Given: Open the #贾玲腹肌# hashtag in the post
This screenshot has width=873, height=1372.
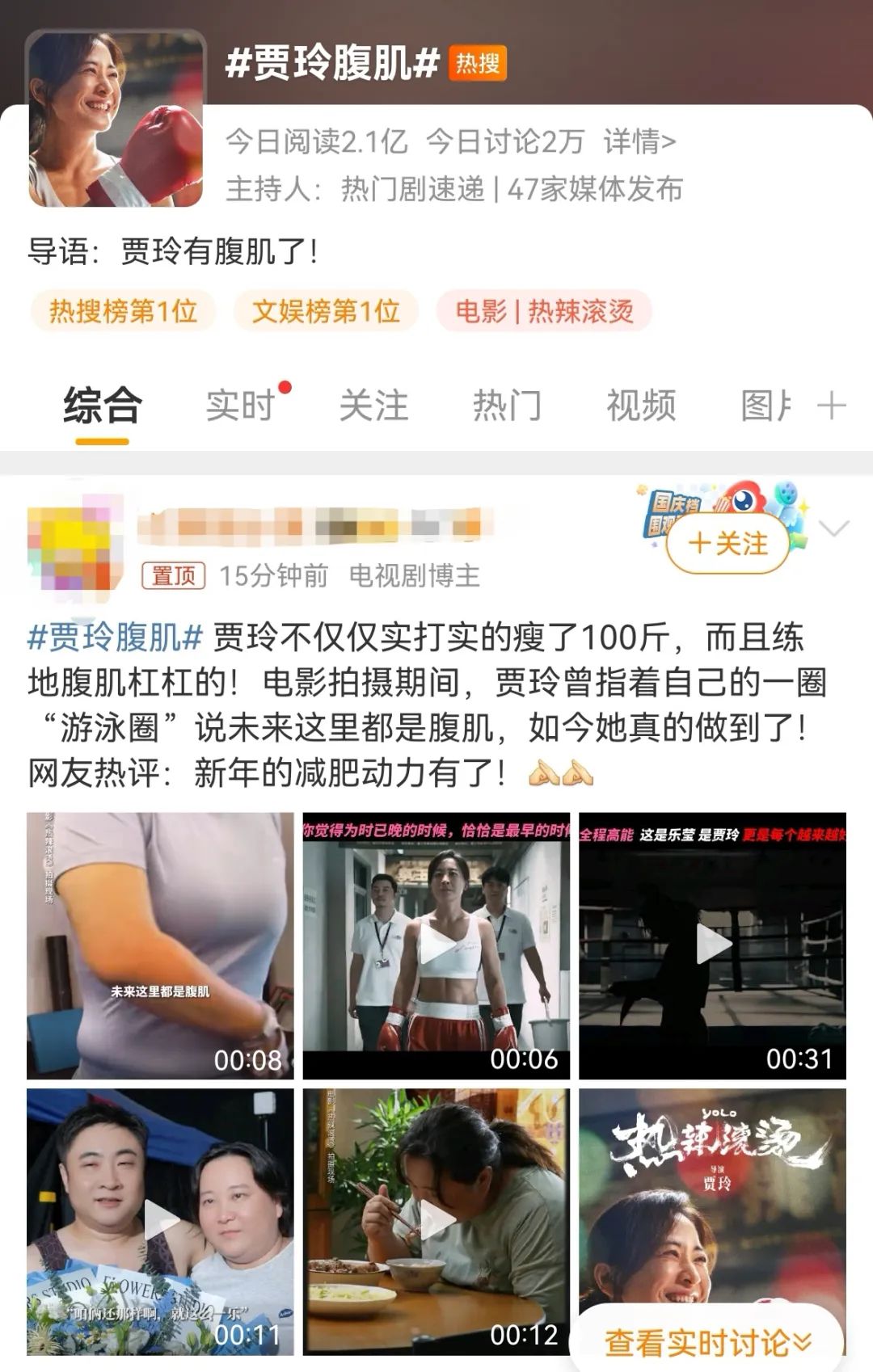Looking at the screenshot, I should click(114, 638).
